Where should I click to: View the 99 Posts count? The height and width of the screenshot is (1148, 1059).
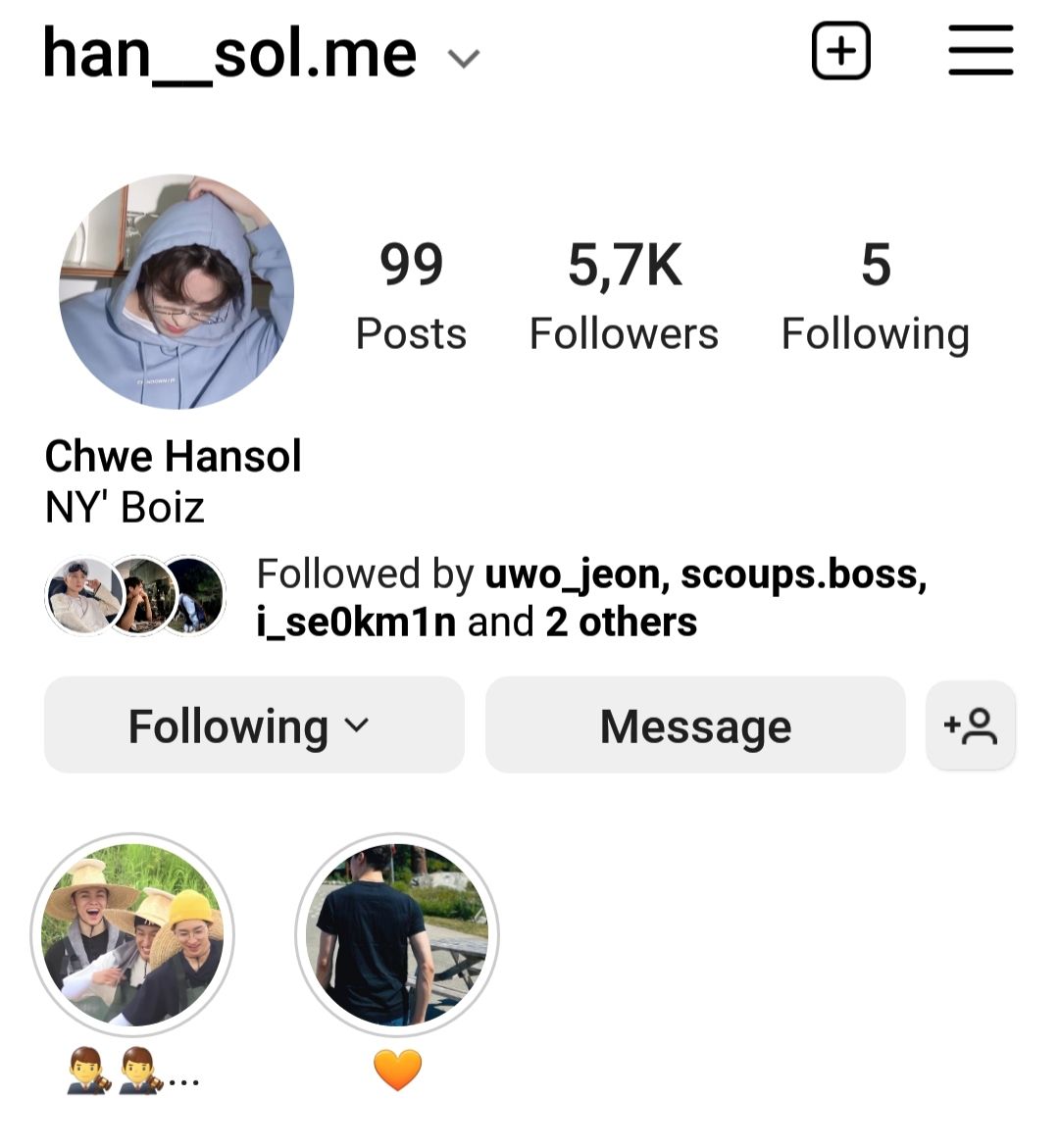(x=410, y=294)
